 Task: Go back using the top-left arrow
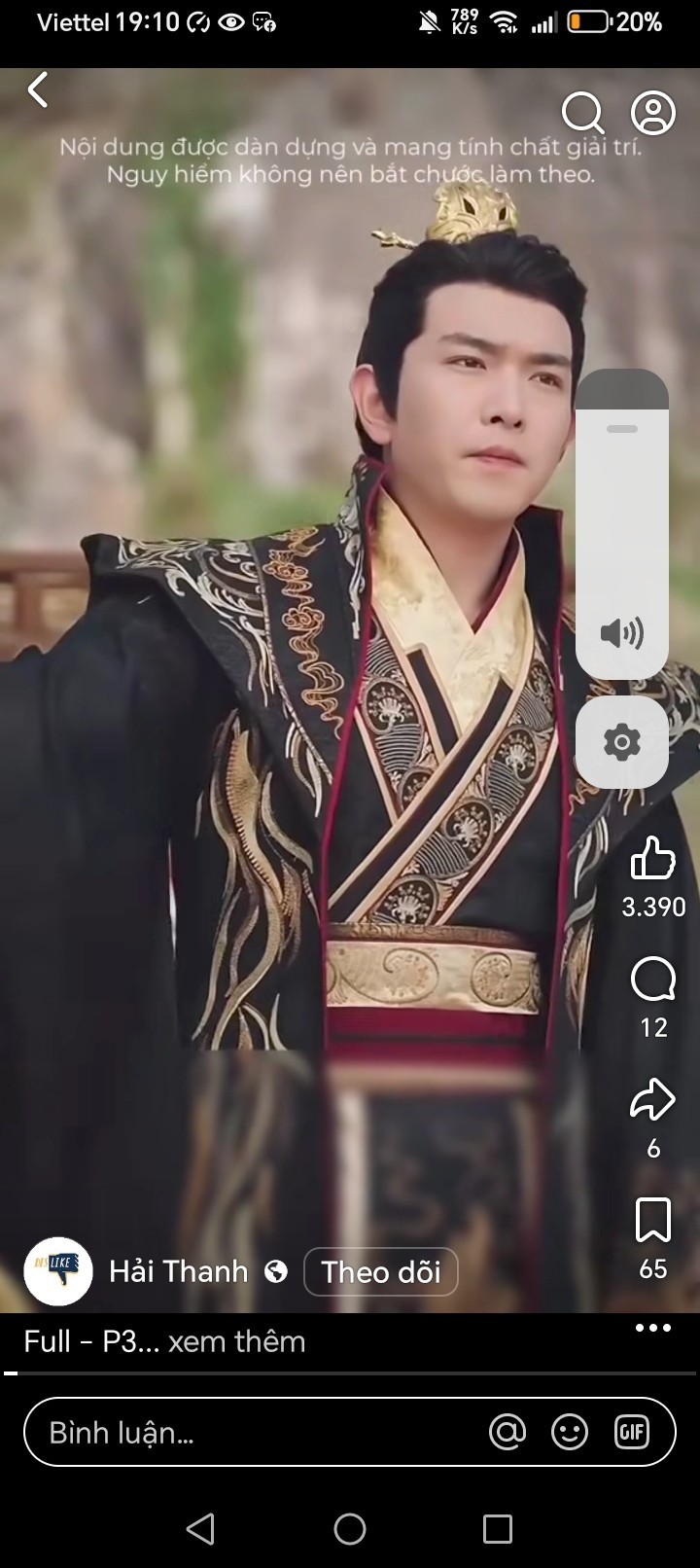pos(38,90)
